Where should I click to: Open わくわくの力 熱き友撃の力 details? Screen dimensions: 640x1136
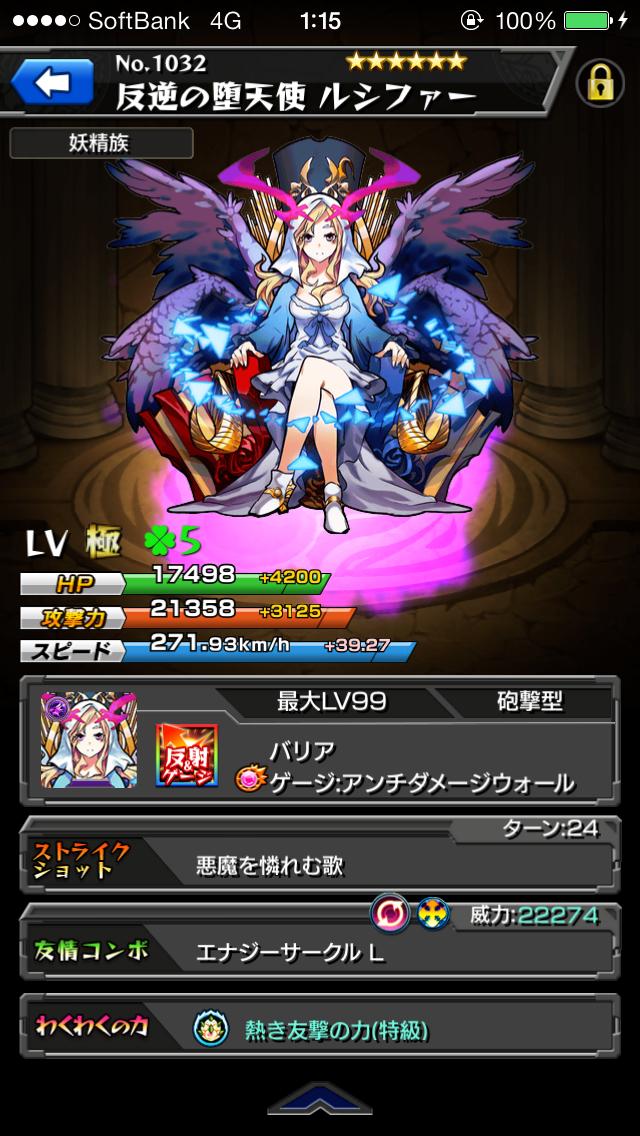pos(320,1030)
